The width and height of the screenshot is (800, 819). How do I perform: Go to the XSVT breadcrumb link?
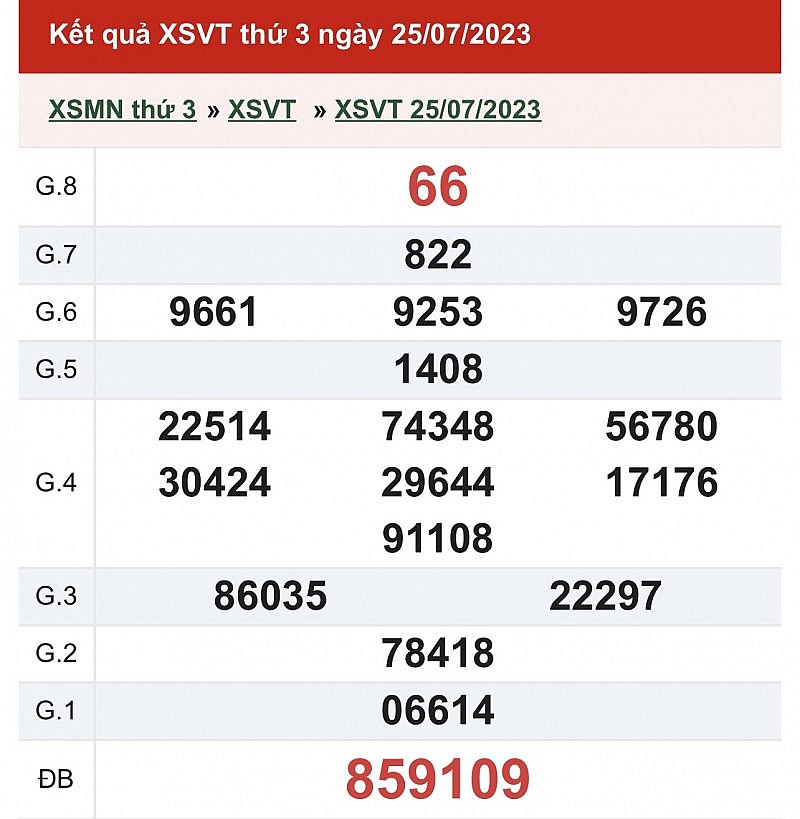pos(262,110)
